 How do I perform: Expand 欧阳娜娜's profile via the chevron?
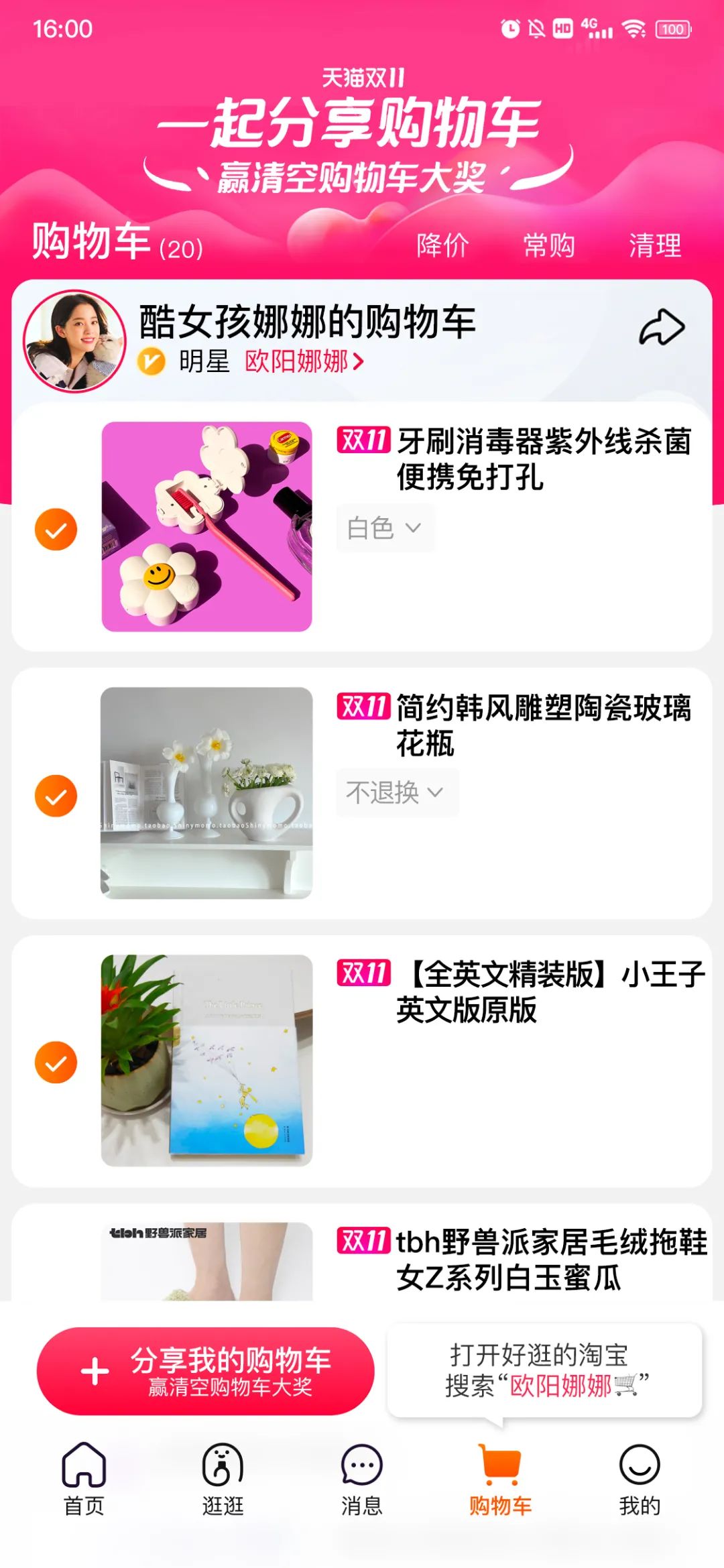click(359, 361)
